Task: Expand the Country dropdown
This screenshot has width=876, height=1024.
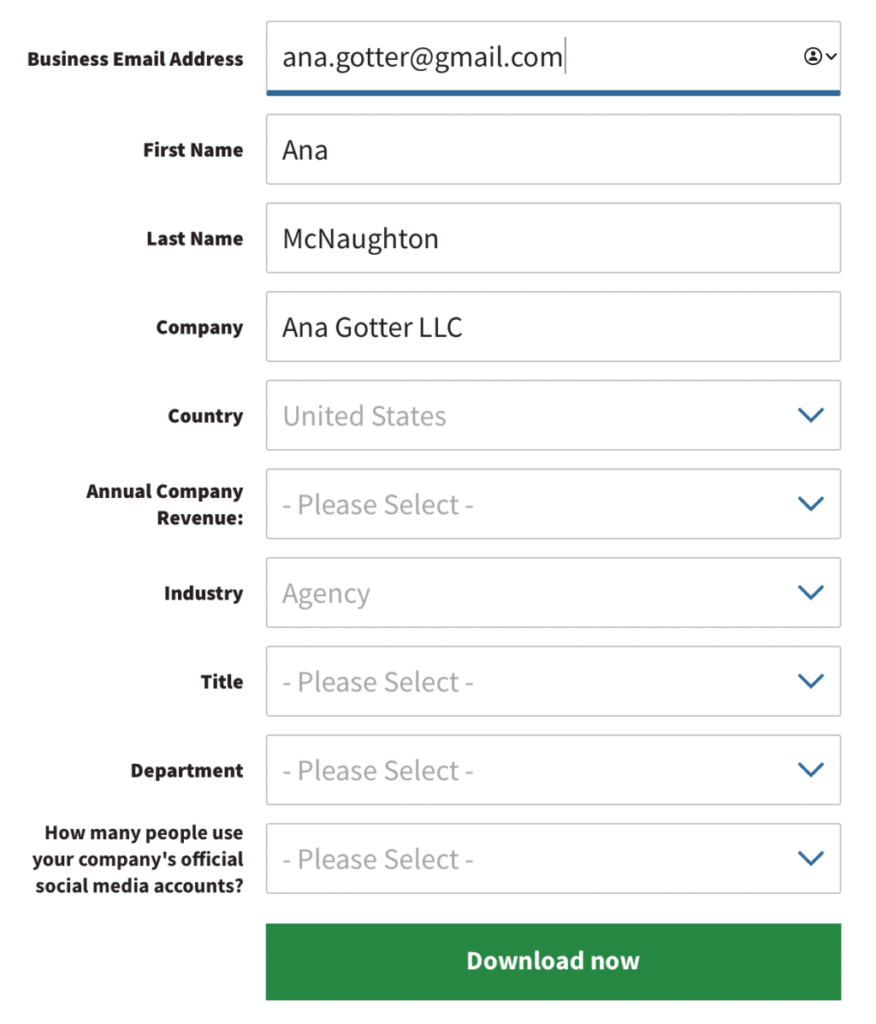Action: [x=552, y=416]
